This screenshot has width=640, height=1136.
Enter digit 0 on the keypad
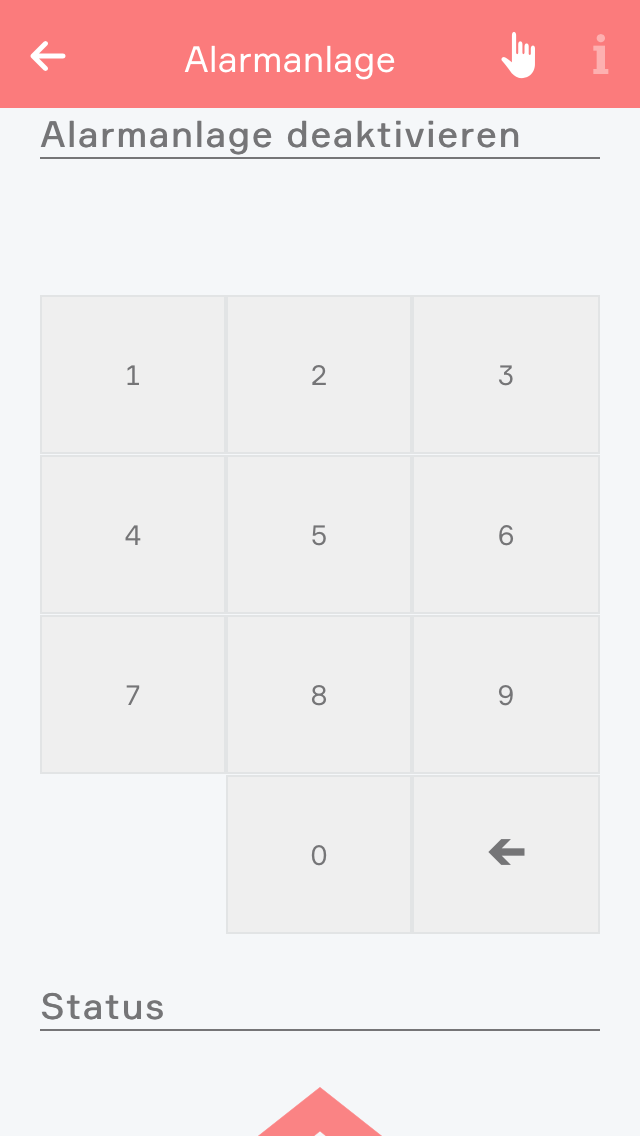(319, 855)
